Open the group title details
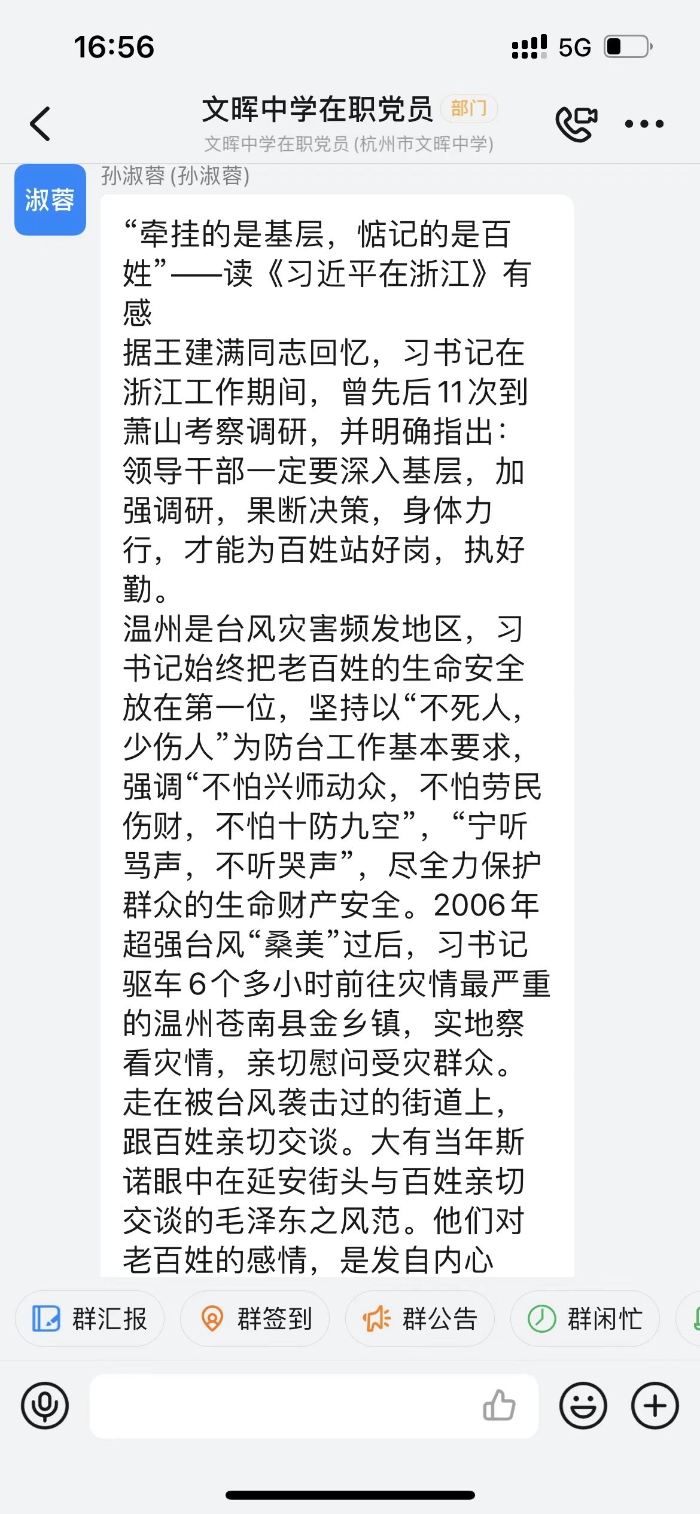Image resolution: width=700 pixels, height=1514 pixels. pyautogui.click(x=318, y=109)
